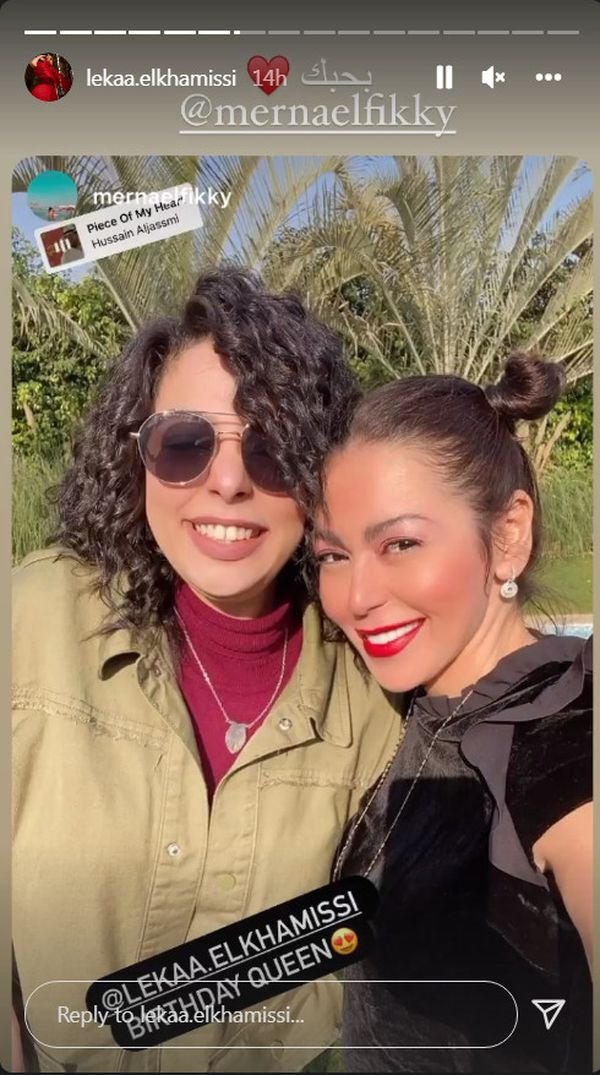Open the three-dot more options menu
This screenshot has height=1075, width=600.
[548, 77]
